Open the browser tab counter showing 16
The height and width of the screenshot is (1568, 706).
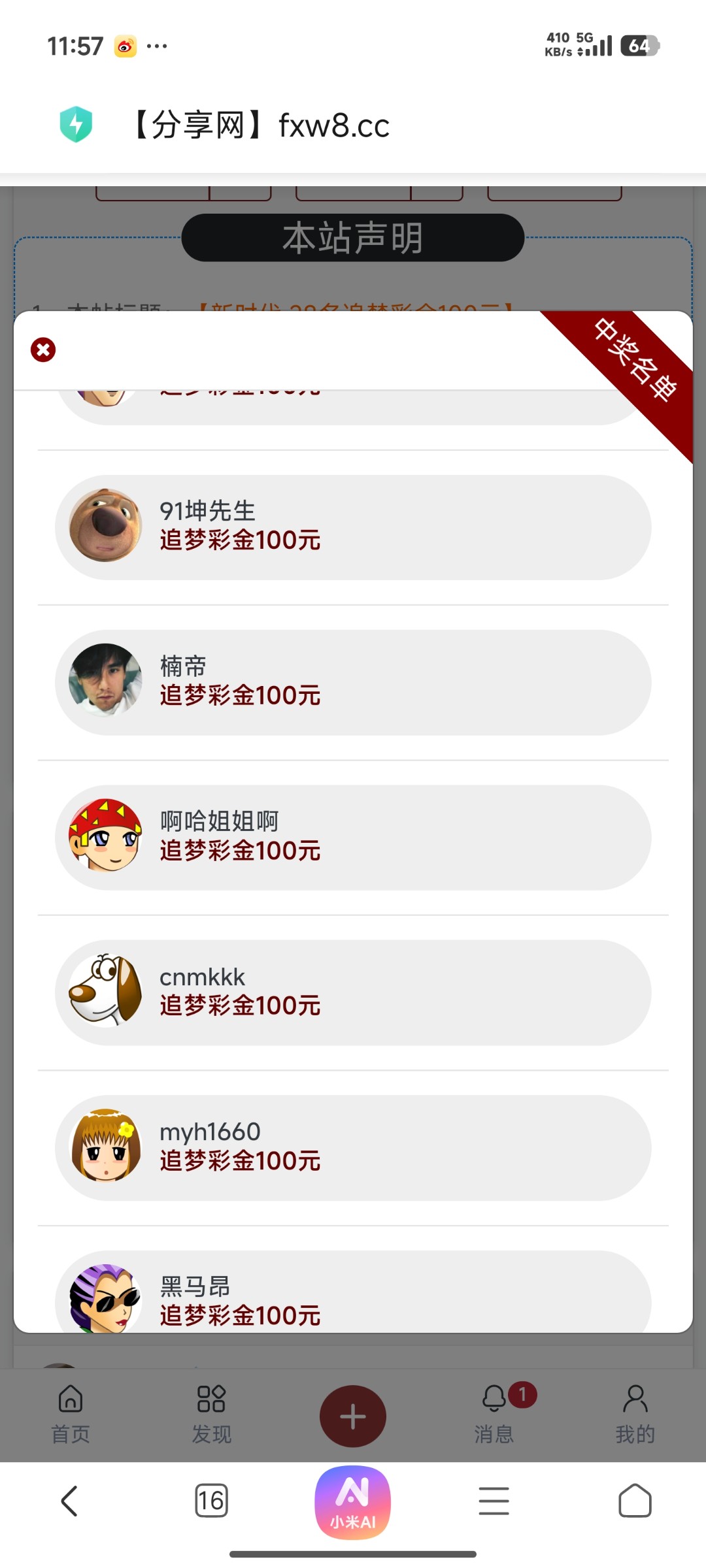(211, 1501)
